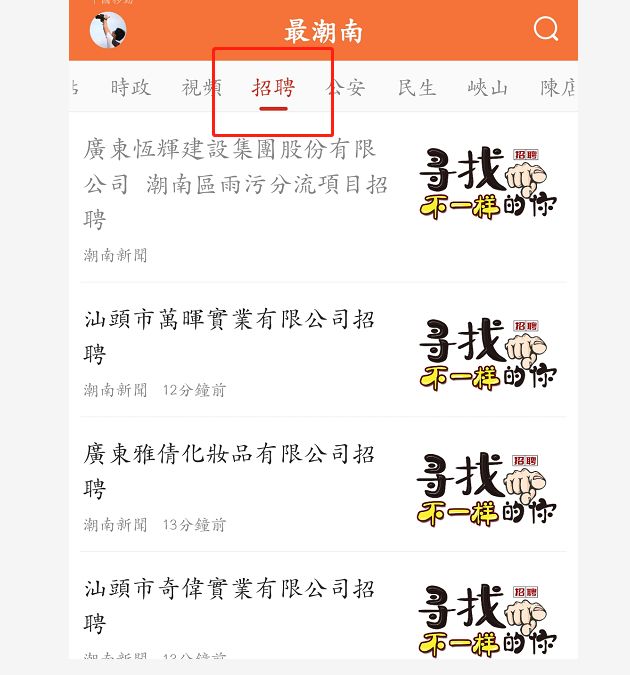Switch to the 時政 tab
Image resolution: width=630 pixels, height=675 pixels.
[131, 88]
